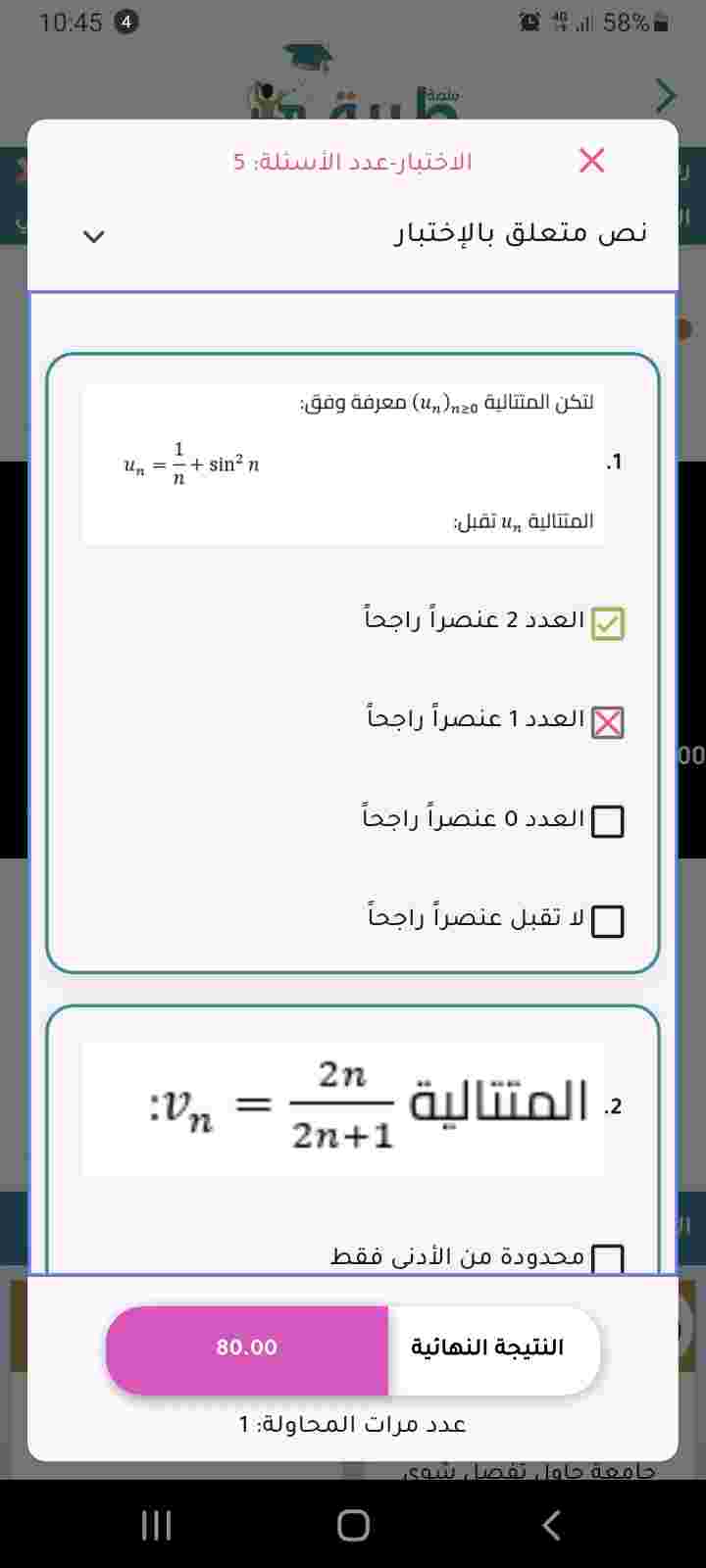Expand the نص متعلق بالإختبار section
Screen dimensions: 706x1568
[x=94, y=236]
